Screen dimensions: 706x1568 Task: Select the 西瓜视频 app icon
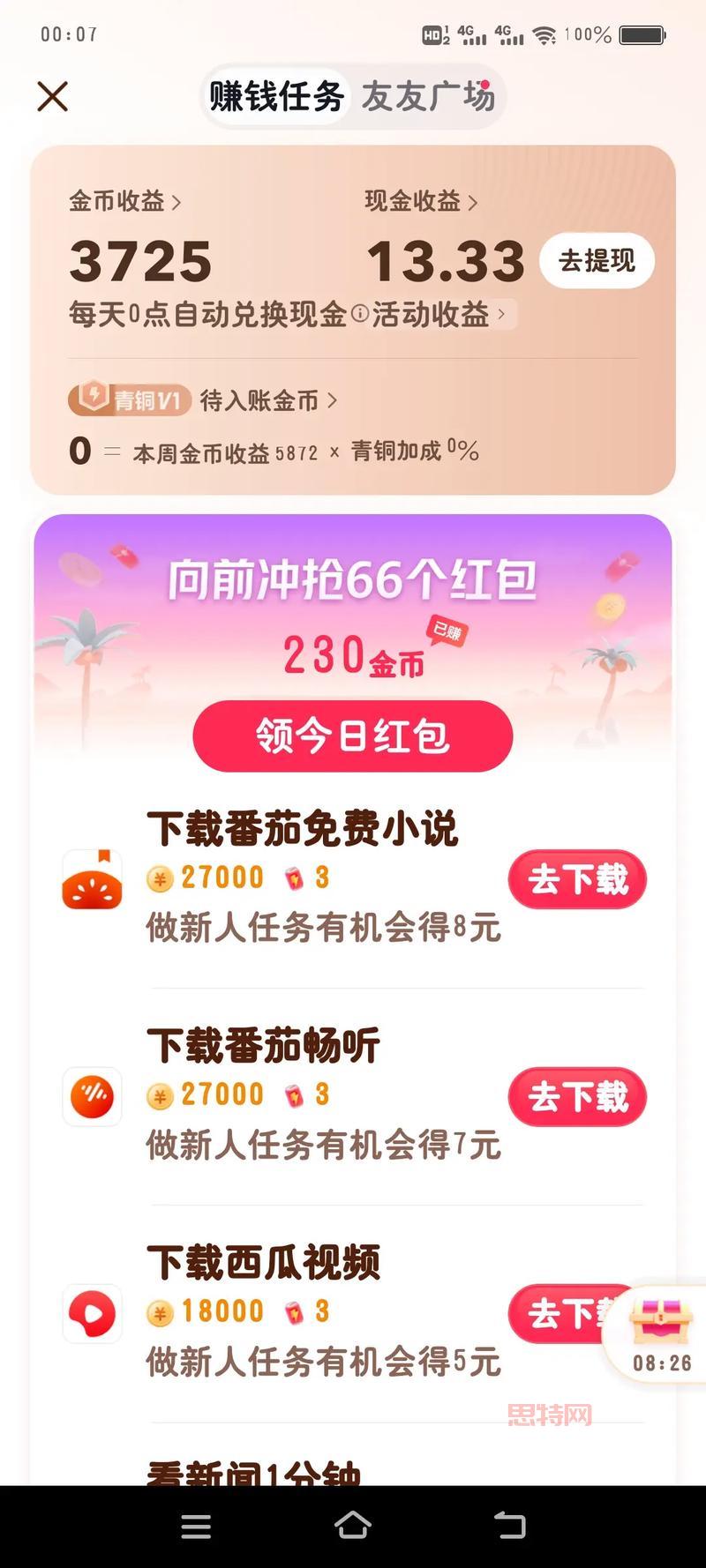92,1314
